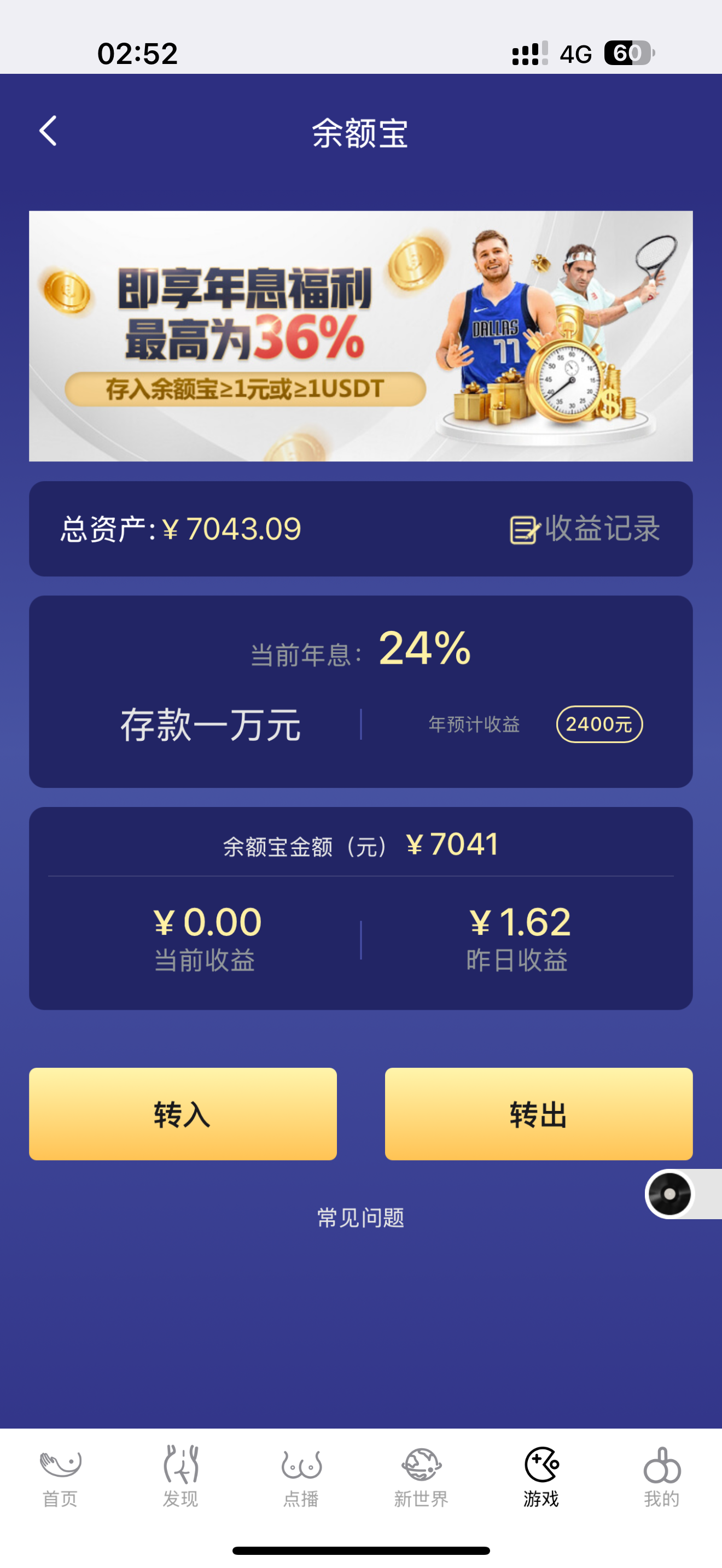The image size is (722, 1568).
Task: Tap the floating vinyl disc widget
Action: point(670,1193)
